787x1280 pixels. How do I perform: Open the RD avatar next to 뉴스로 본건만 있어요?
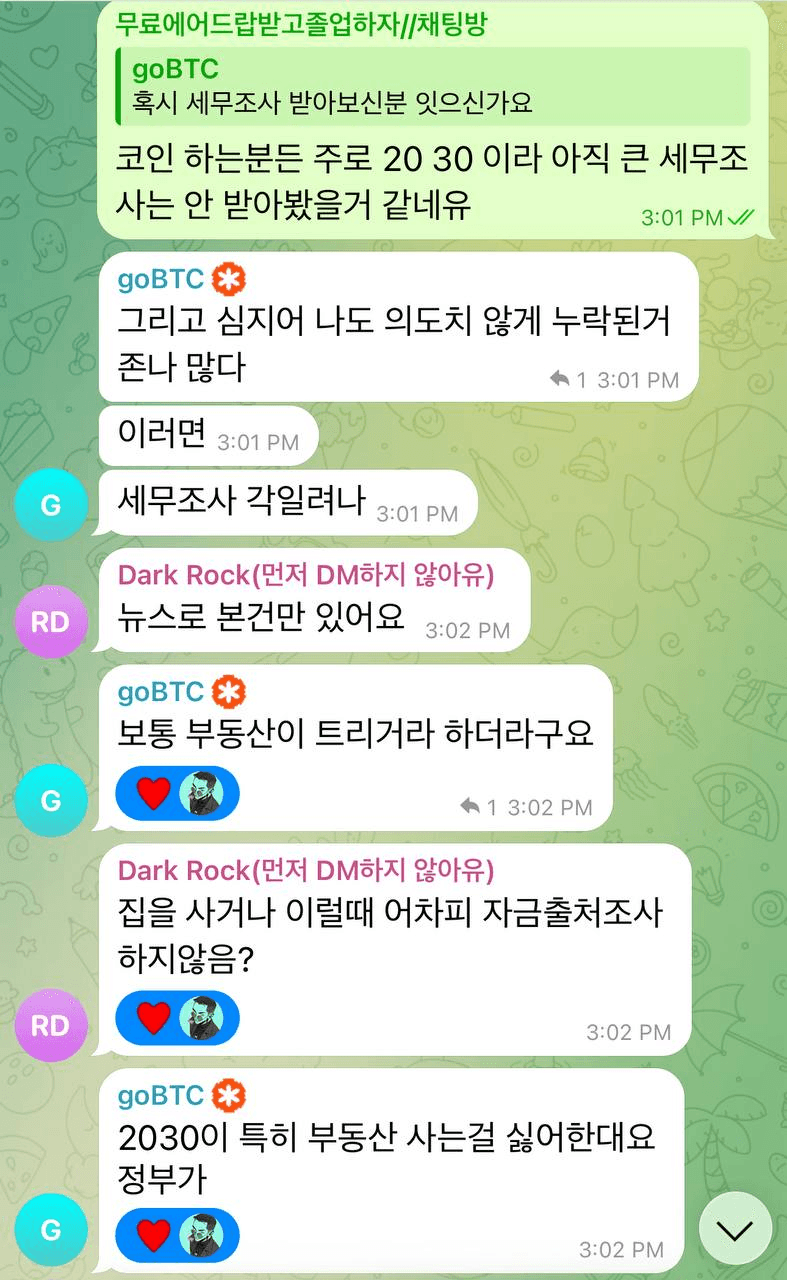tap(50, 622)
